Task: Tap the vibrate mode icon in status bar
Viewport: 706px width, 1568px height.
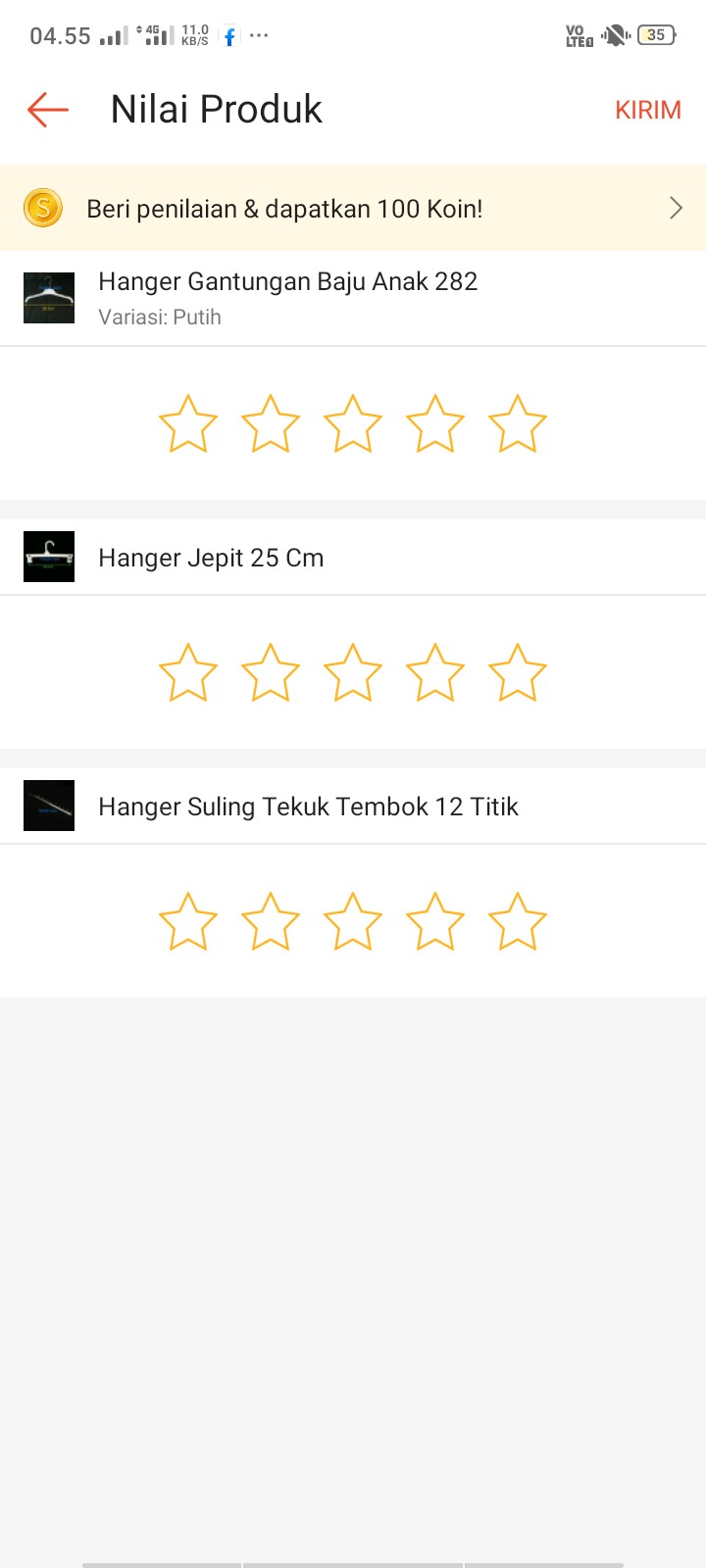Action: click(x=613, y=34)
